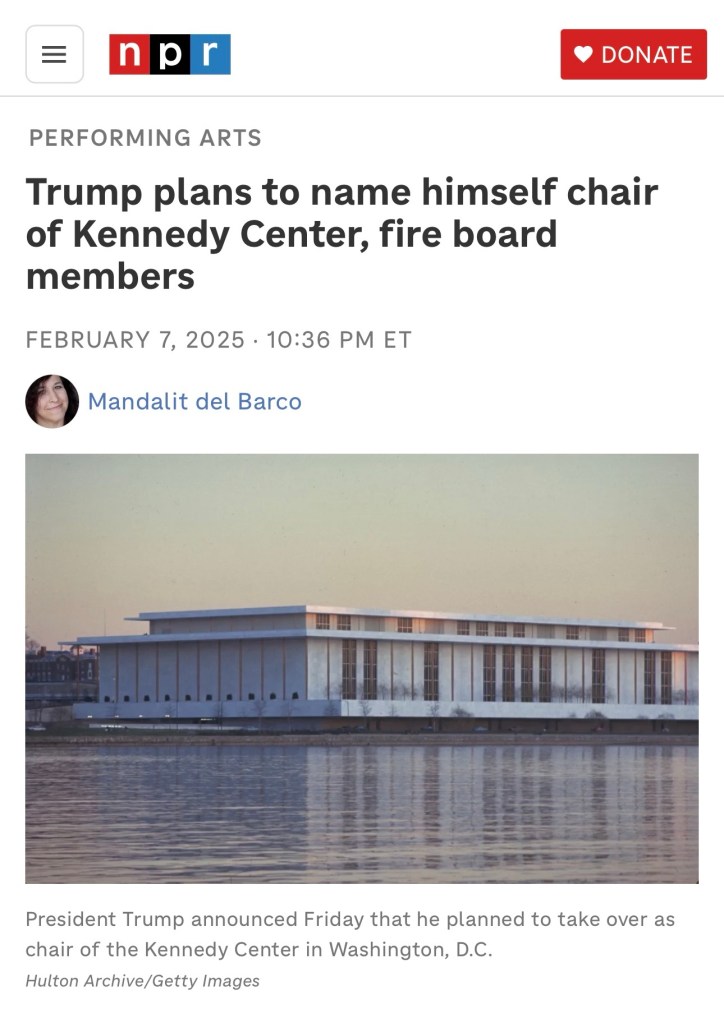
Task: Open the Performing Arts section
Action: pyautogui.click(x=145, y=138)
